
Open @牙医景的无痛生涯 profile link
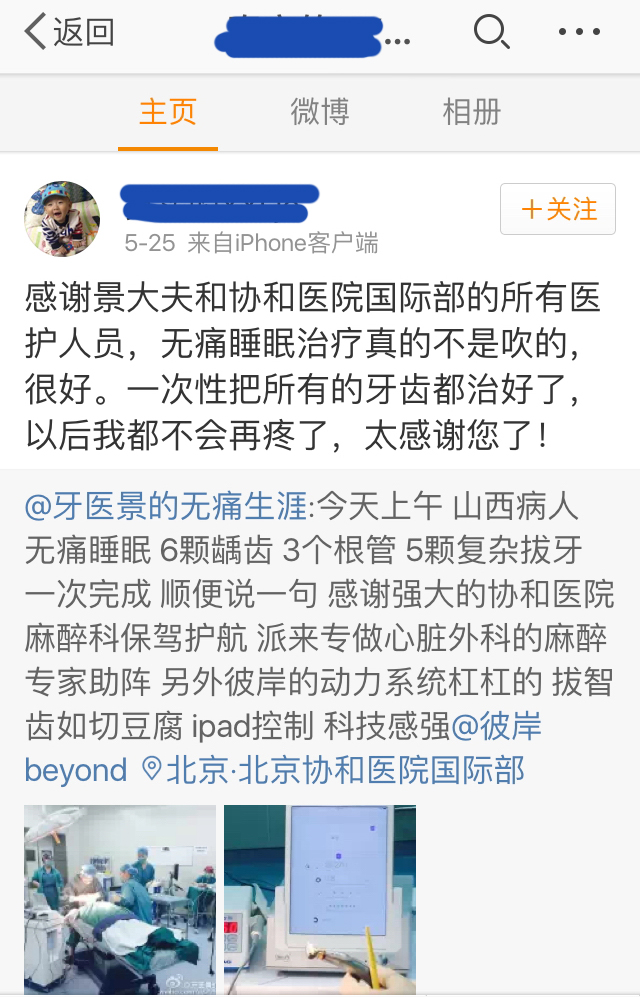point(166,507)
